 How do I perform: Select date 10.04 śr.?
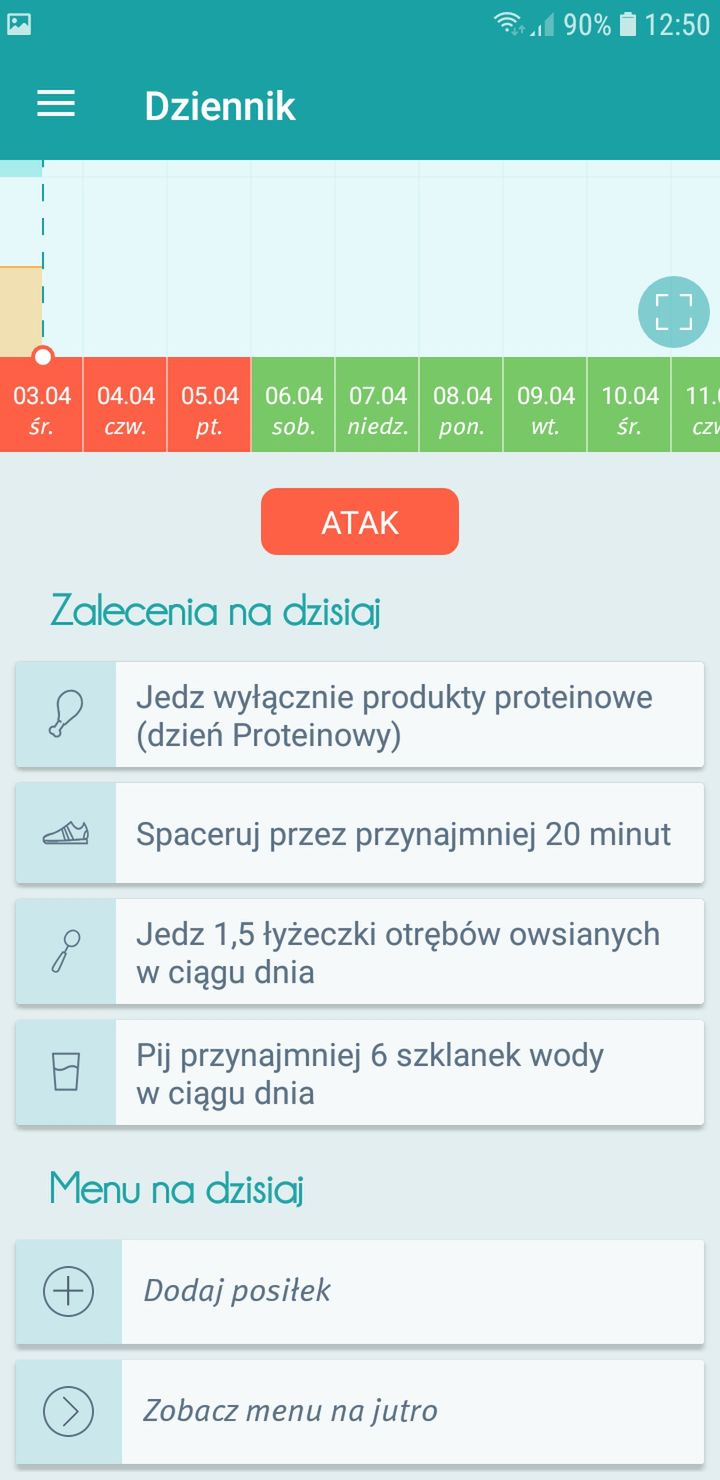click(630, 405)
